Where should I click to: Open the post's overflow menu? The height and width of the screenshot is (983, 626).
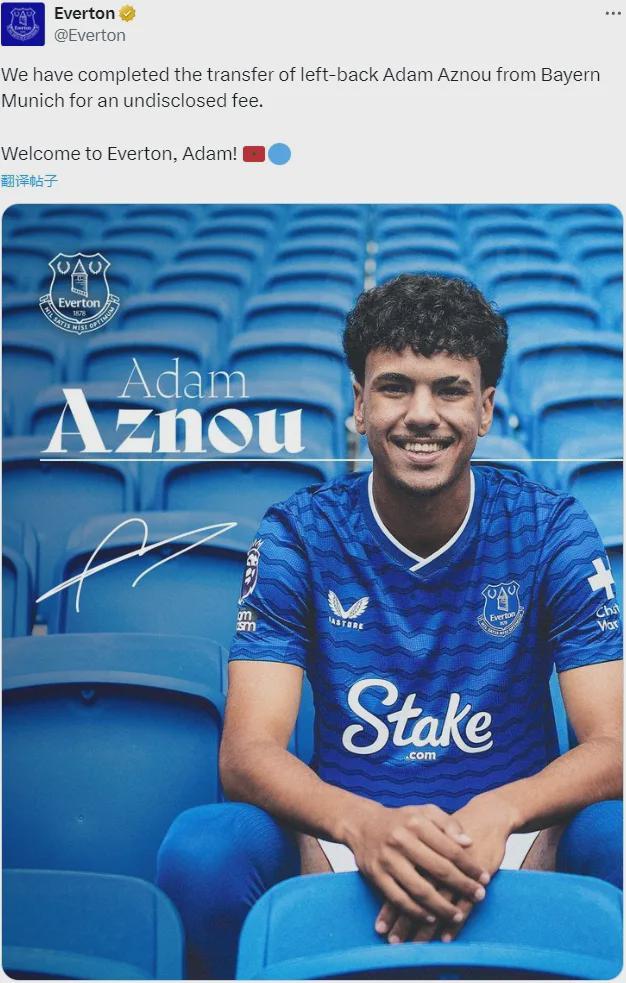click(x=613, y=13)
